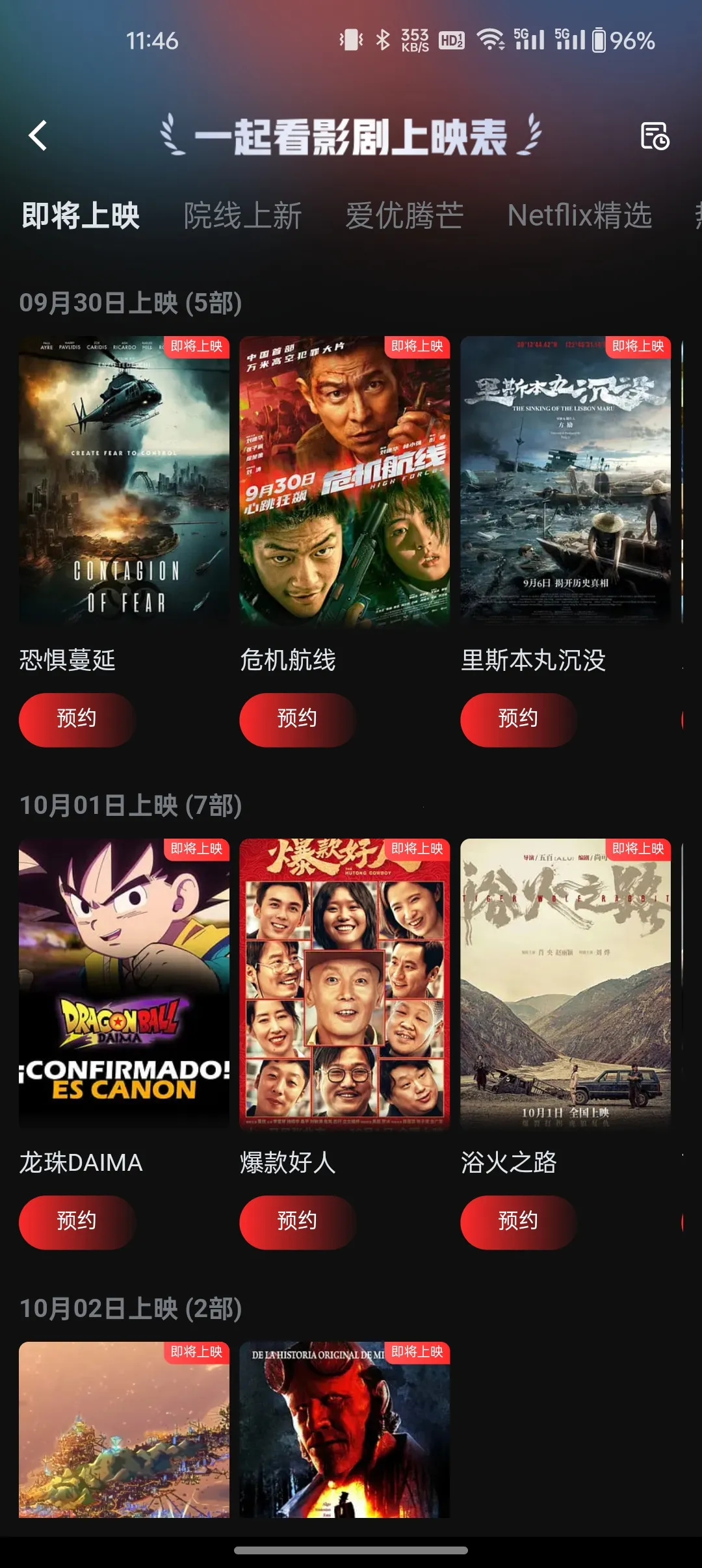View the 里斯本丸沉没 poster card
This screenshot has height=1568, width=702.
click(x=565, y=481)
